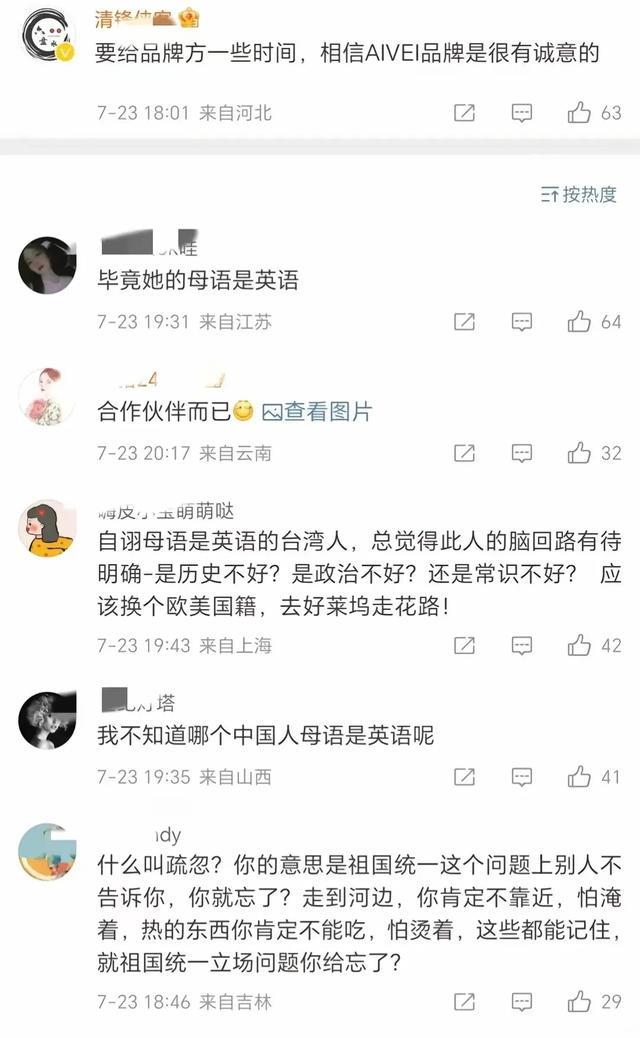
Task: Share the comment 合作伙伴而已
Action: click(x=464, y=453)
